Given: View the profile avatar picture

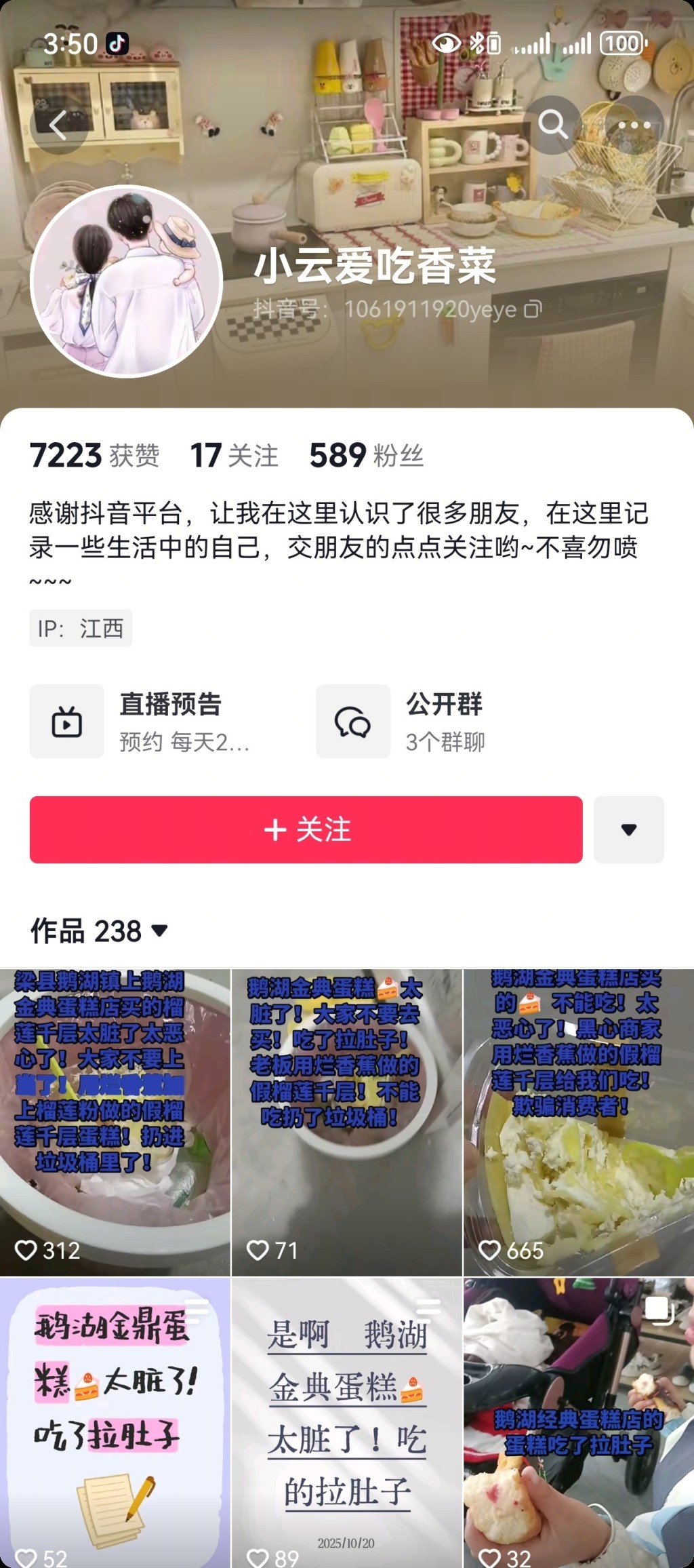Looking at the screenshot, I should tap(127, 281).
